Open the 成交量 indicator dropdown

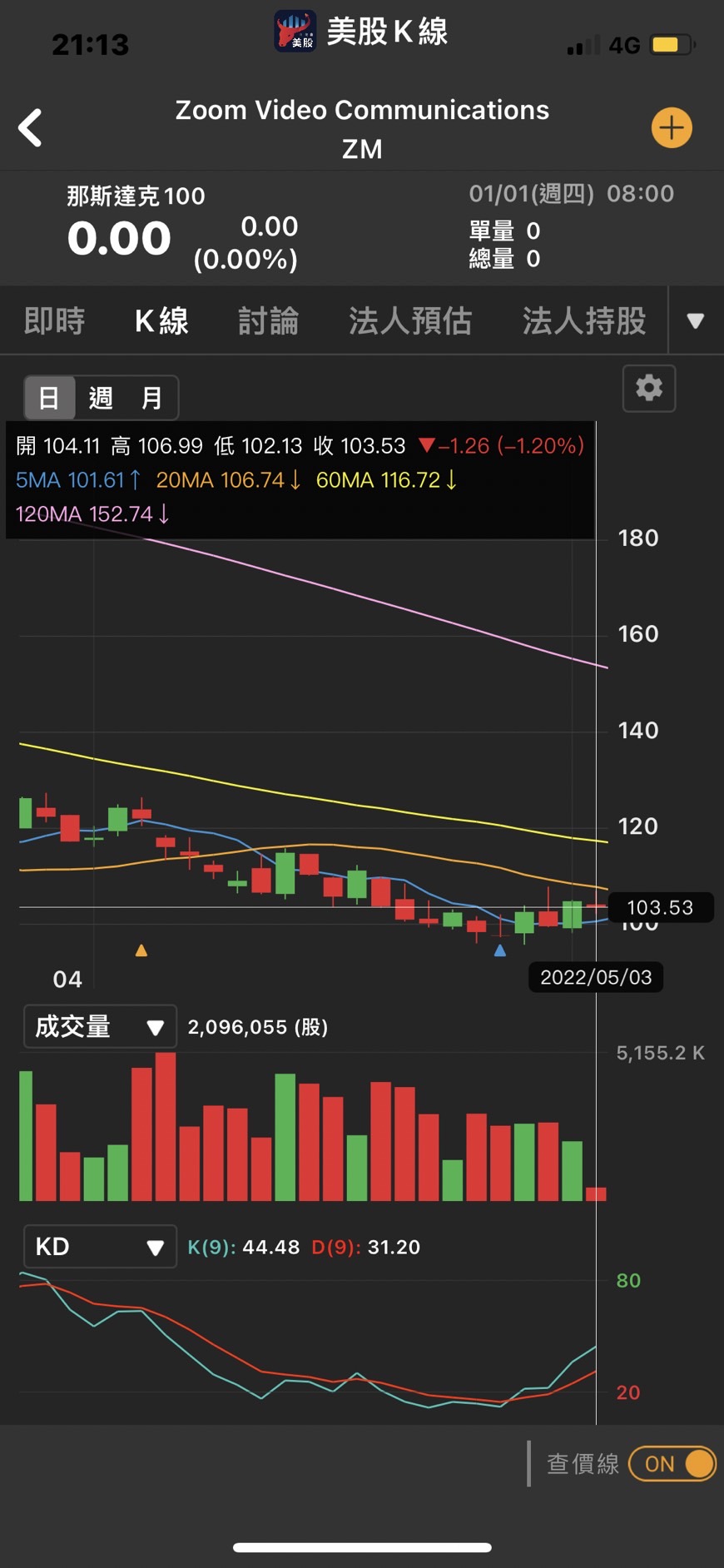pyautogui.click(x=100, y=1026)
